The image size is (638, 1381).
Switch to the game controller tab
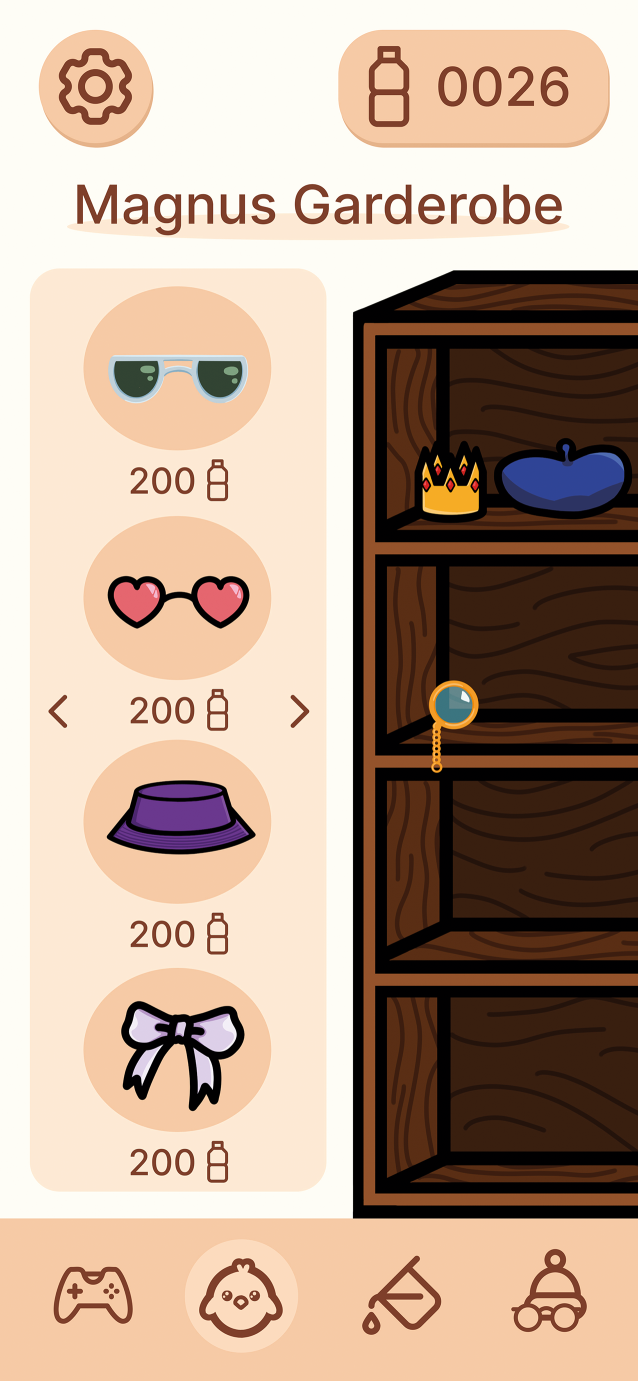point(93,1296)
